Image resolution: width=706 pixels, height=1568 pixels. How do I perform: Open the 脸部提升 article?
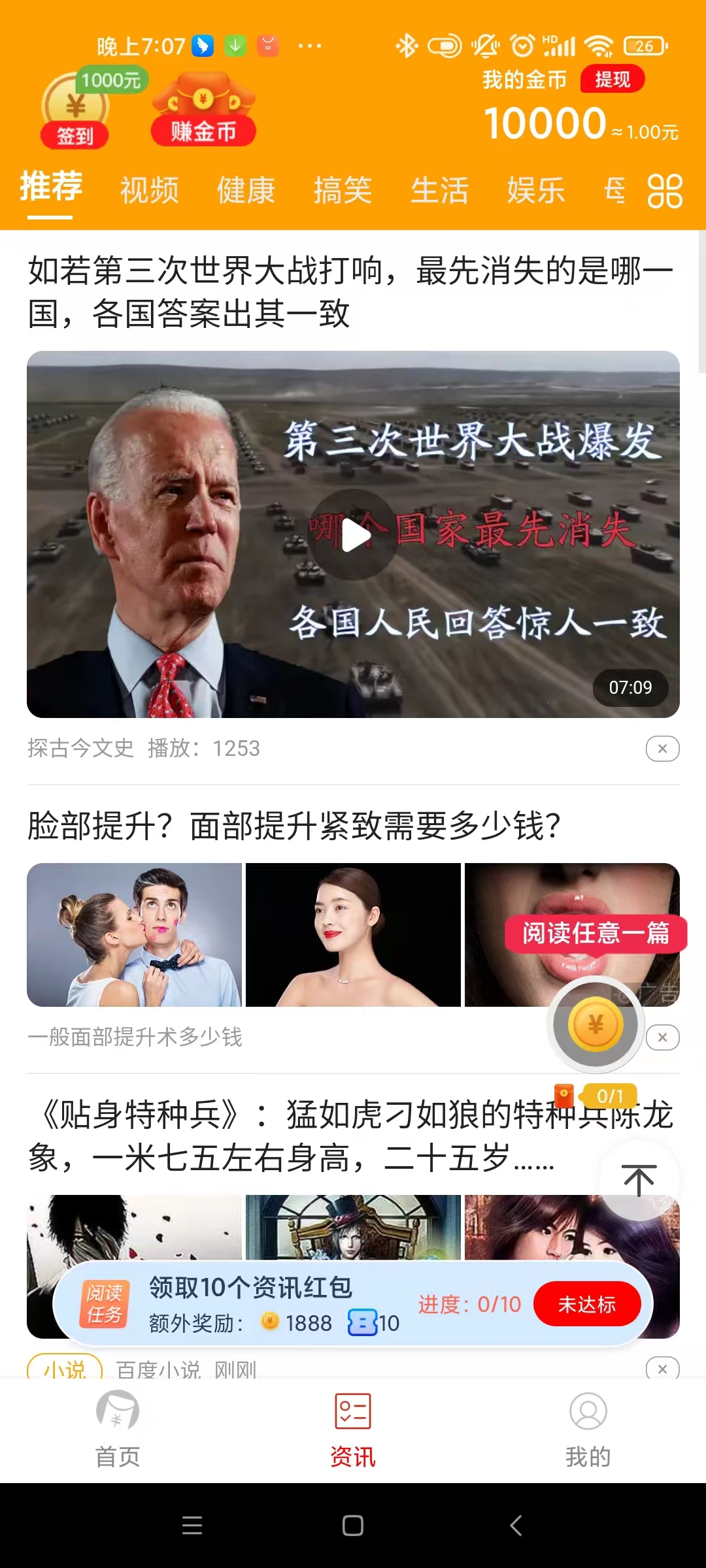click(294, 826)
